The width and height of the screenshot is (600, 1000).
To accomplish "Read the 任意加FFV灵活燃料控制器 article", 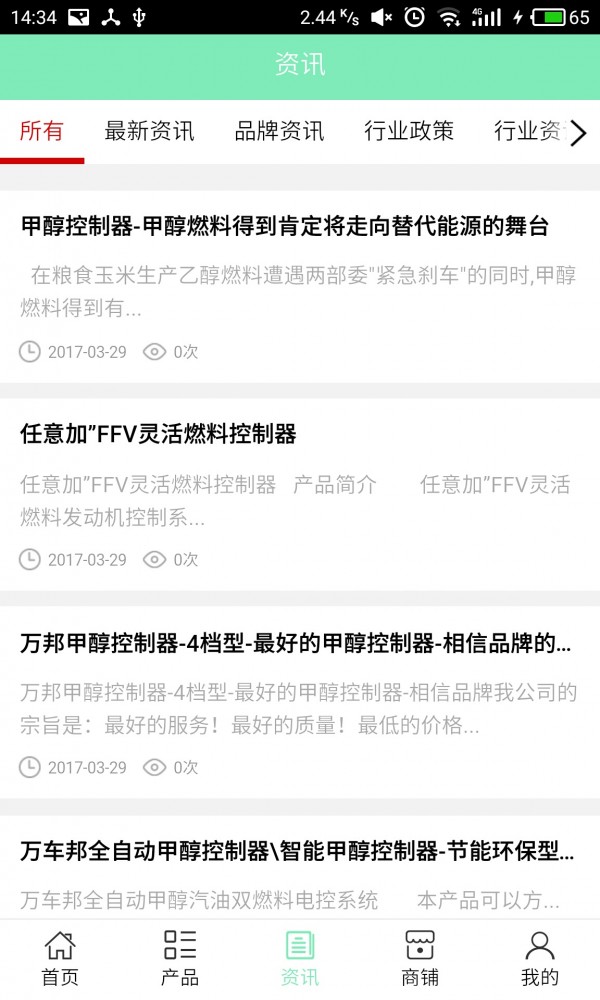I will (159, 435).
